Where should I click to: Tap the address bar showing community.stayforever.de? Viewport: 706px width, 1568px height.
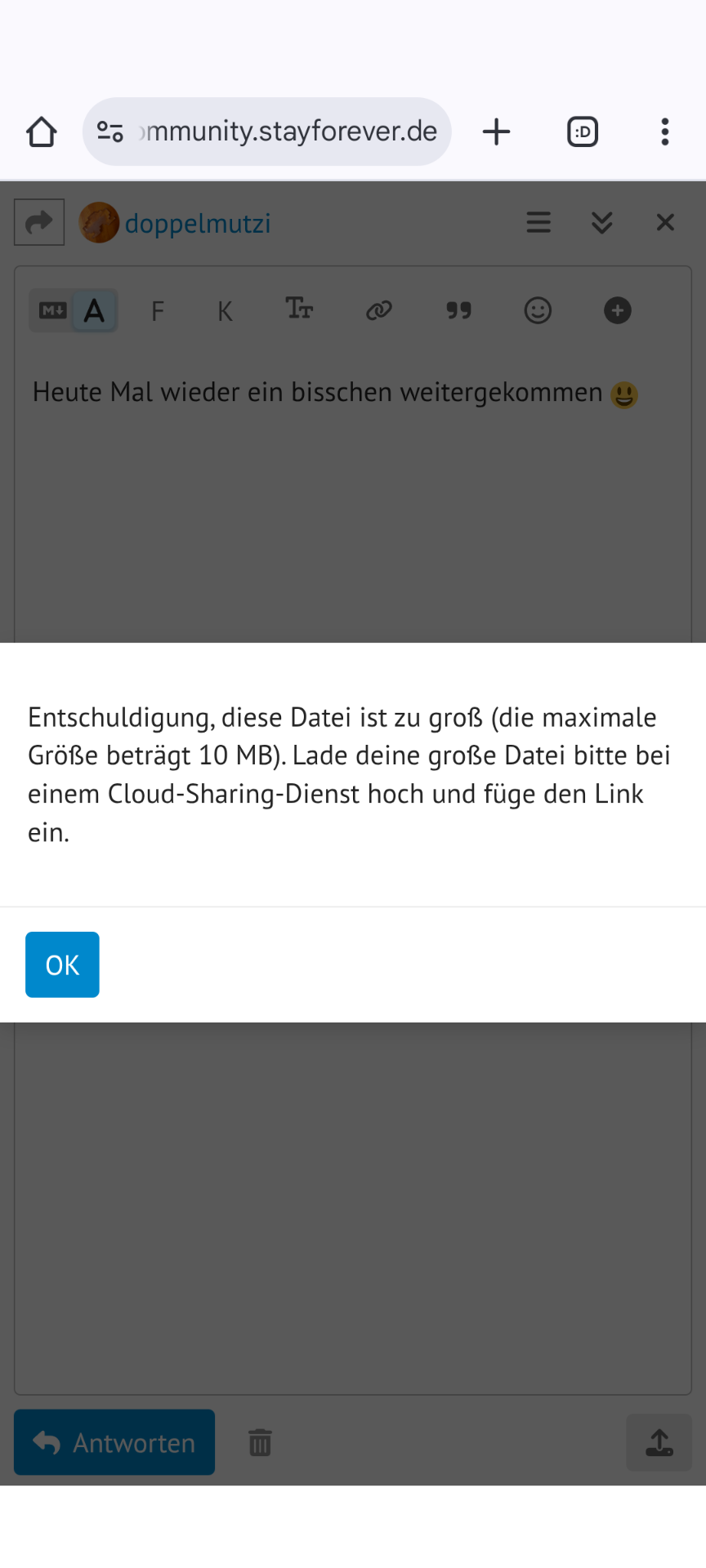click(x=290, y=131)
